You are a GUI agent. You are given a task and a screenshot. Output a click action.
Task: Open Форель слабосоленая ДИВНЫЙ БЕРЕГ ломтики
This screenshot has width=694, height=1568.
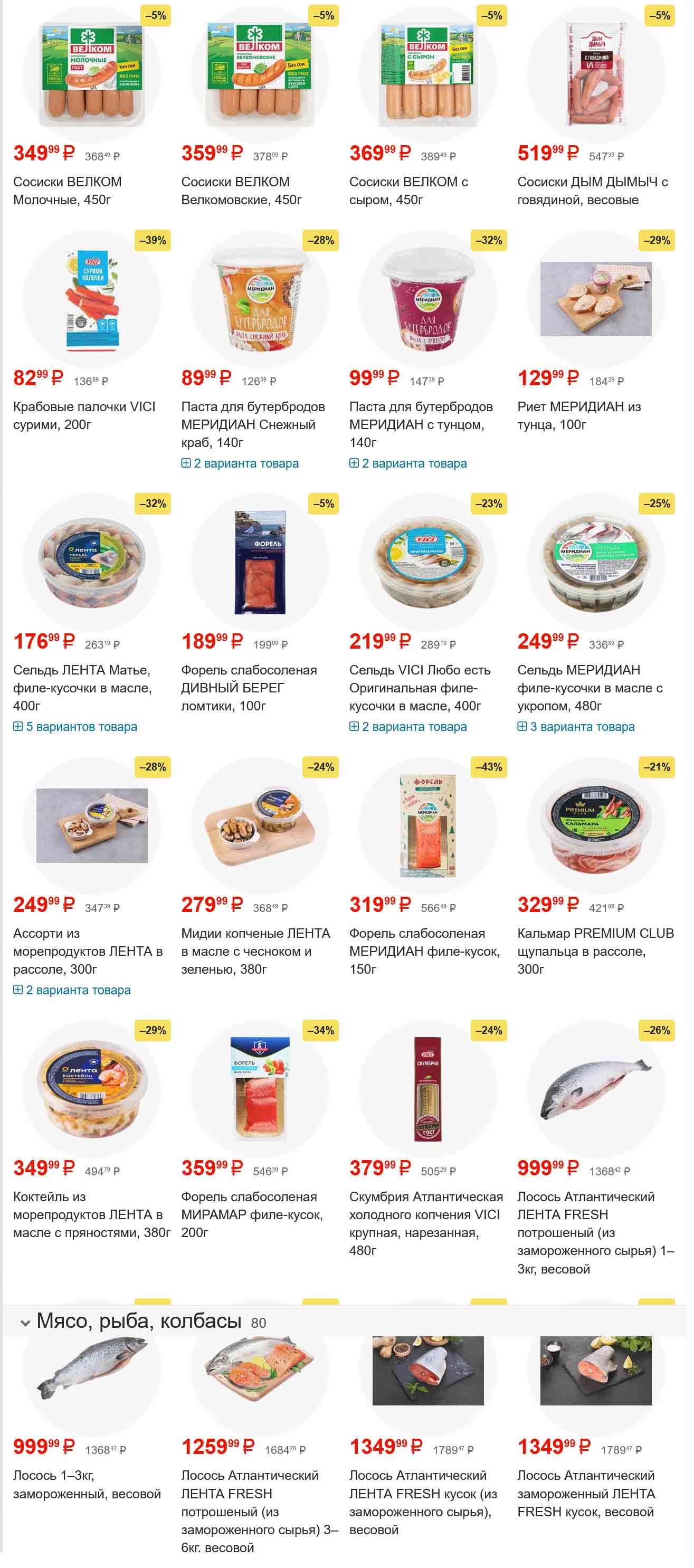click(x=249, y=688)
